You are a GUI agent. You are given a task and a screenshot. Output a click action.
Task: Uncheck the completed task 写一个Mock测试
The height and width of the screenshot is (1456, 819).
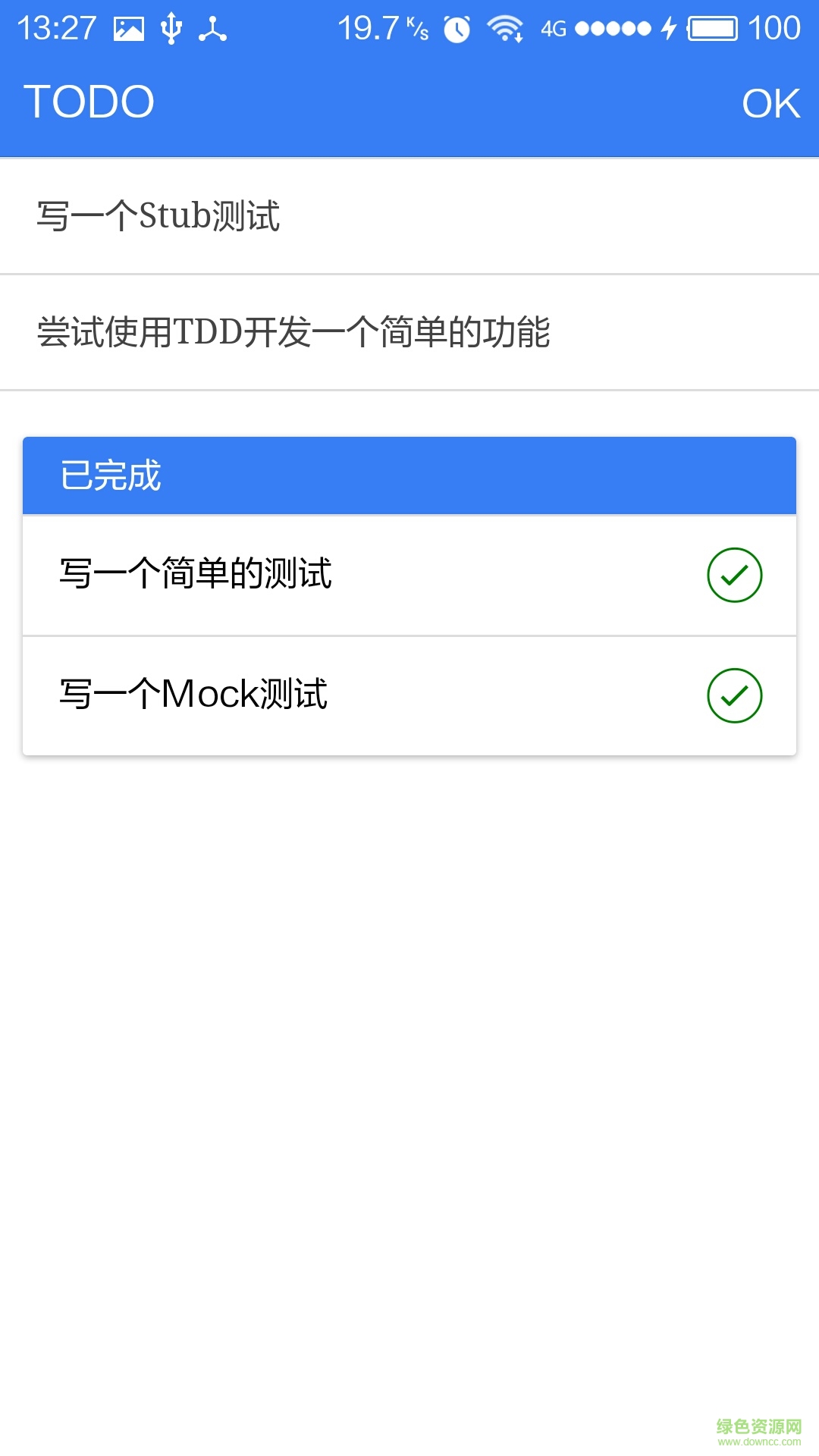(x=734, y=694)
